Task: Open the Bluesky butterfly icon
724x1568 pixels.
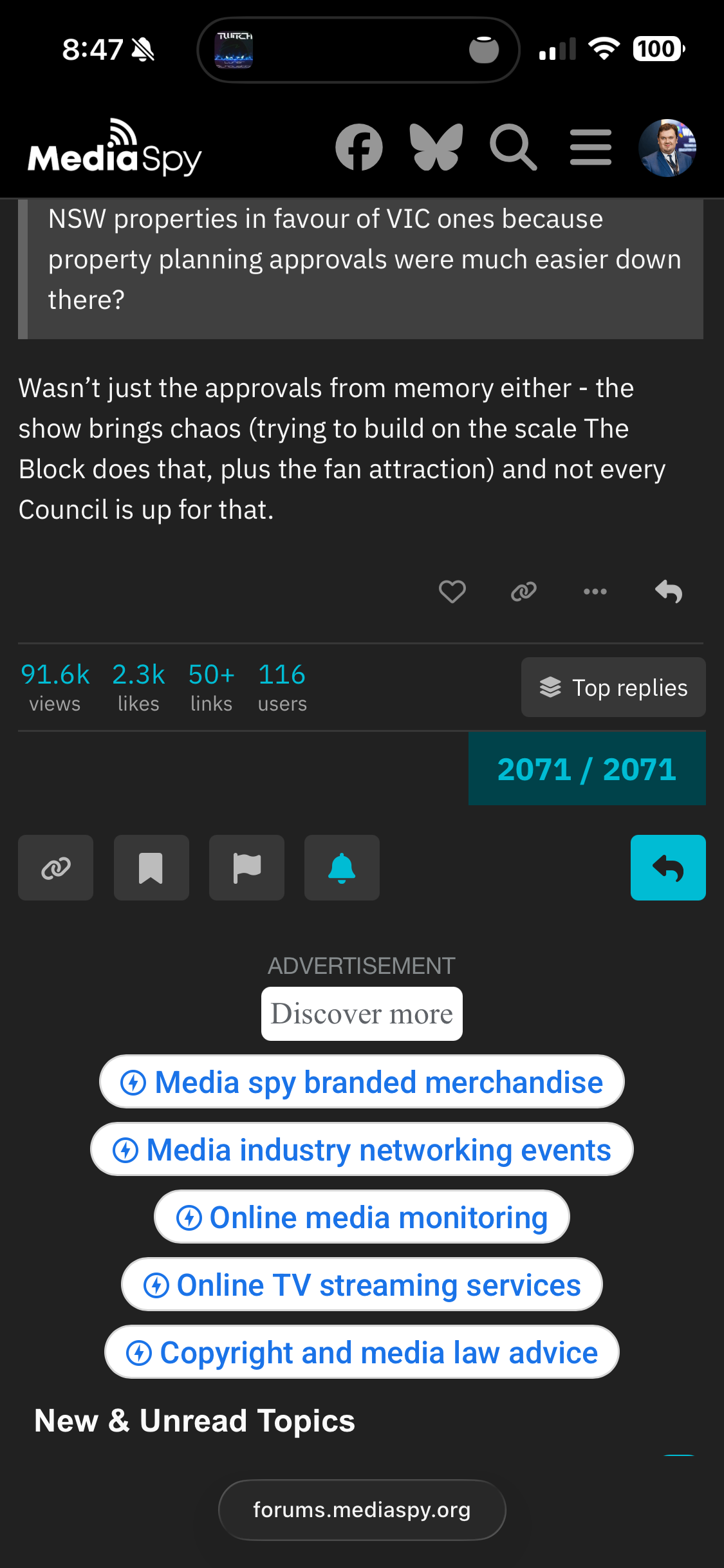Action: 436,147
